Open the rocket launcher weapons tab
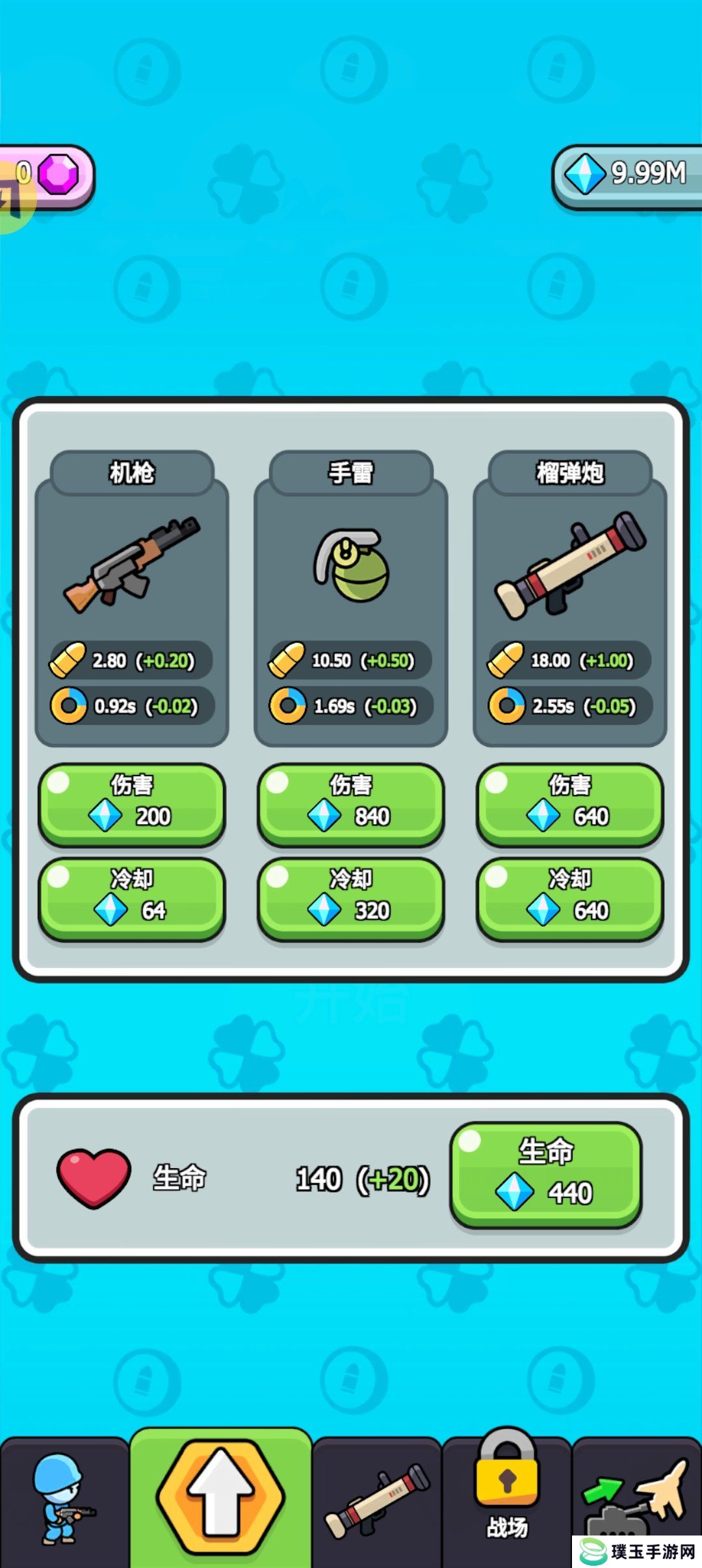The height and width of the screenshot is (1568, 702). pos(377,1503)
